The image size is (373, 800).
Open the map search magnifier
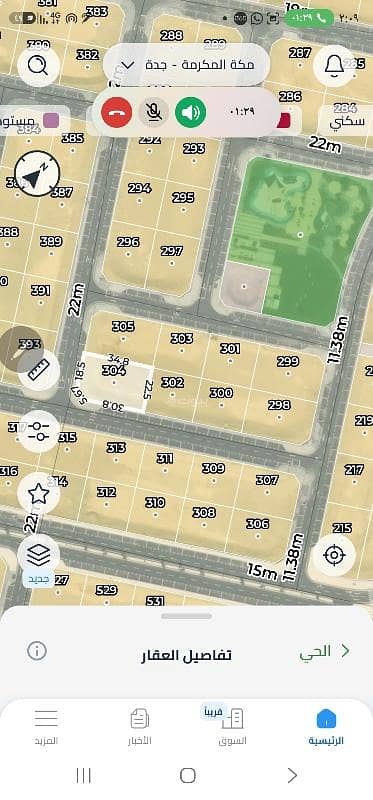click(x=38, y=65)
